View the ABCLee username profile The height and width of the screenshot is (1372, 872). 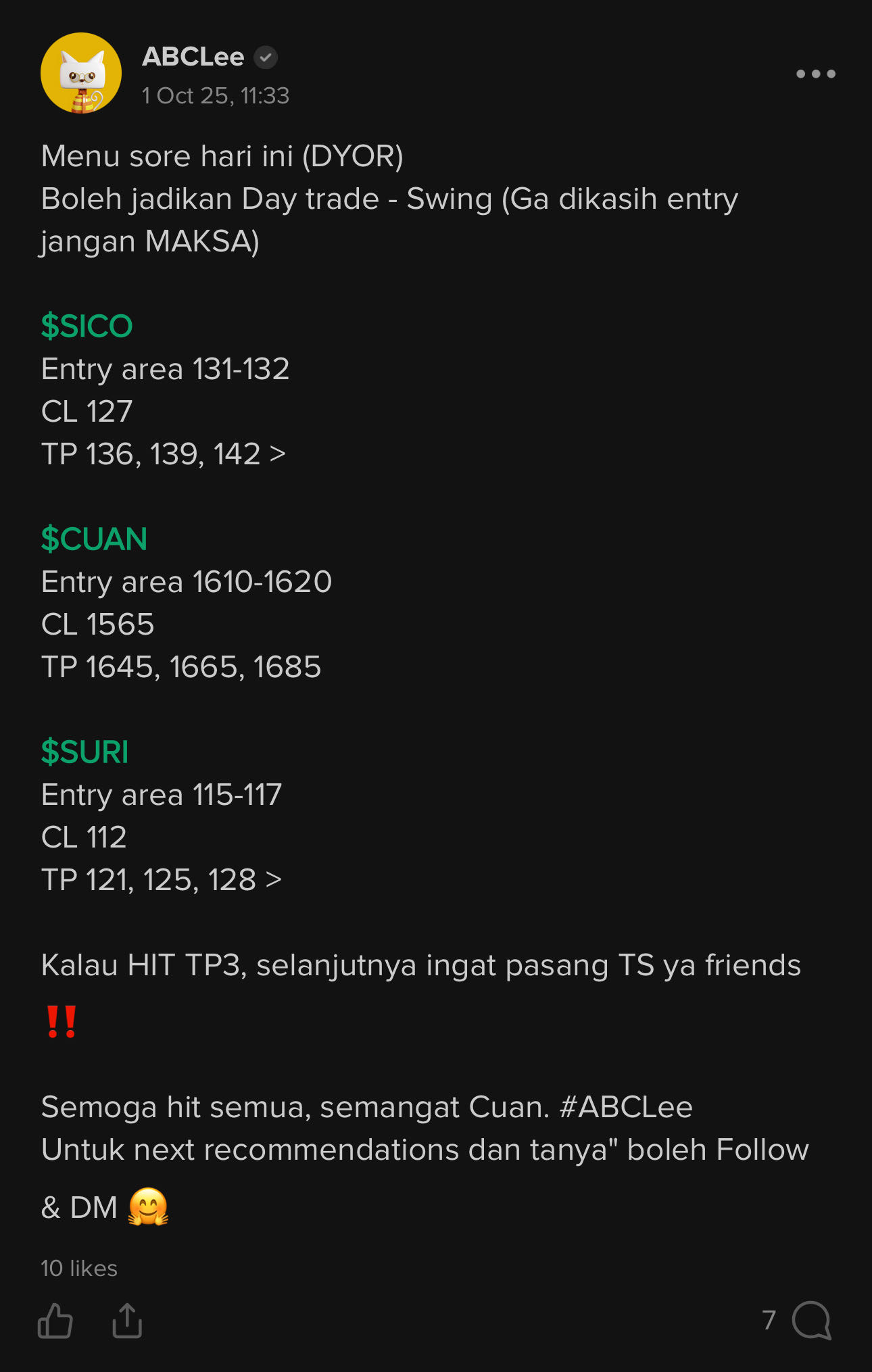point(193,57)
